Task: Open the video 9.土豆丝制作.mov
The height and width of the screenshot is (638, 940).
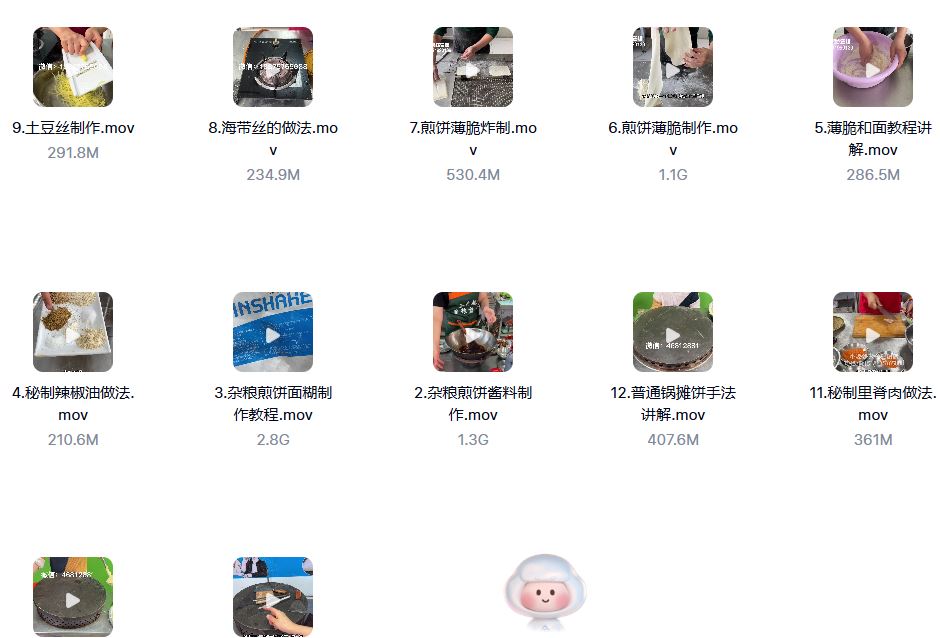Action: coord(73,67)
